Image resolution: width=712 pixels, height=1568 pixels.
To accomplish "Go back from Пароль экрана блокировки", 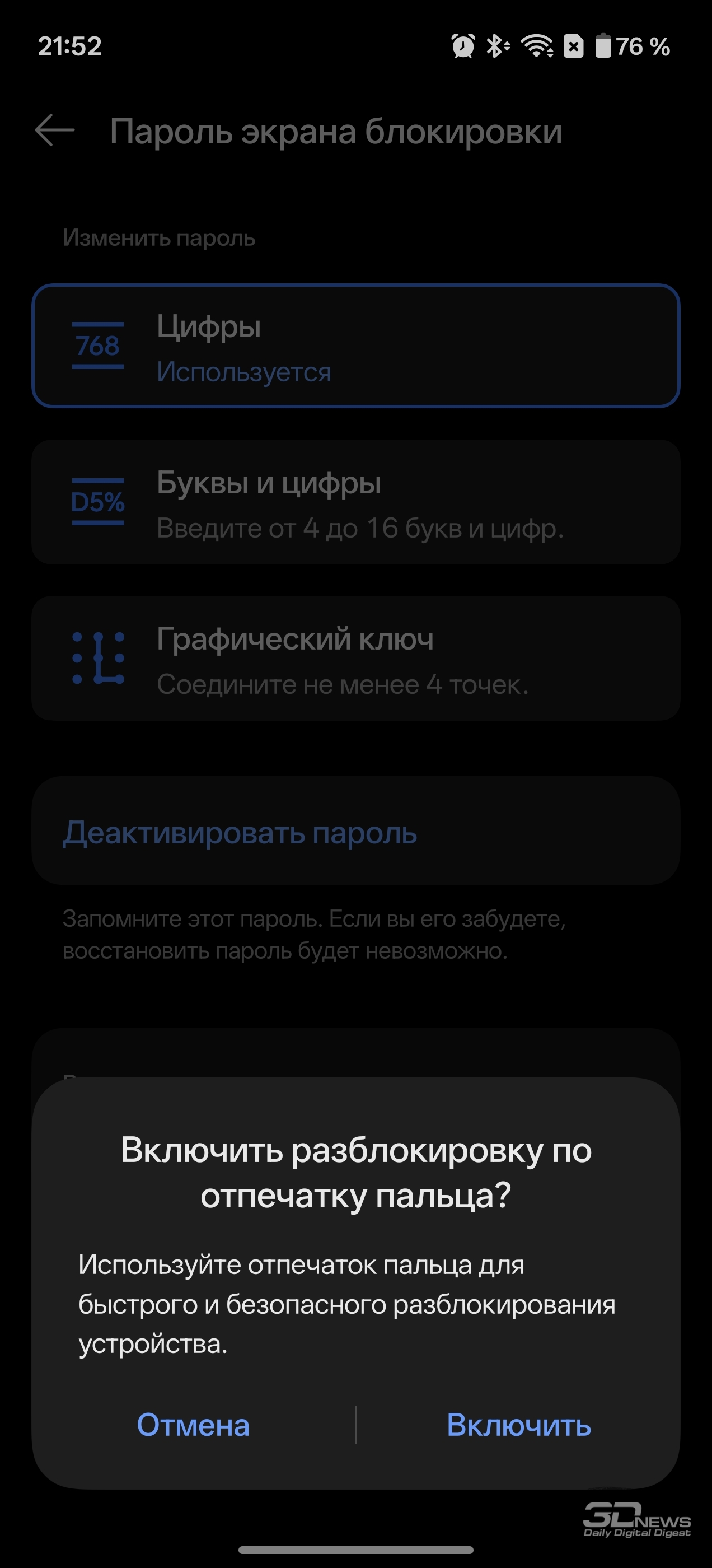I will point(55,130).
